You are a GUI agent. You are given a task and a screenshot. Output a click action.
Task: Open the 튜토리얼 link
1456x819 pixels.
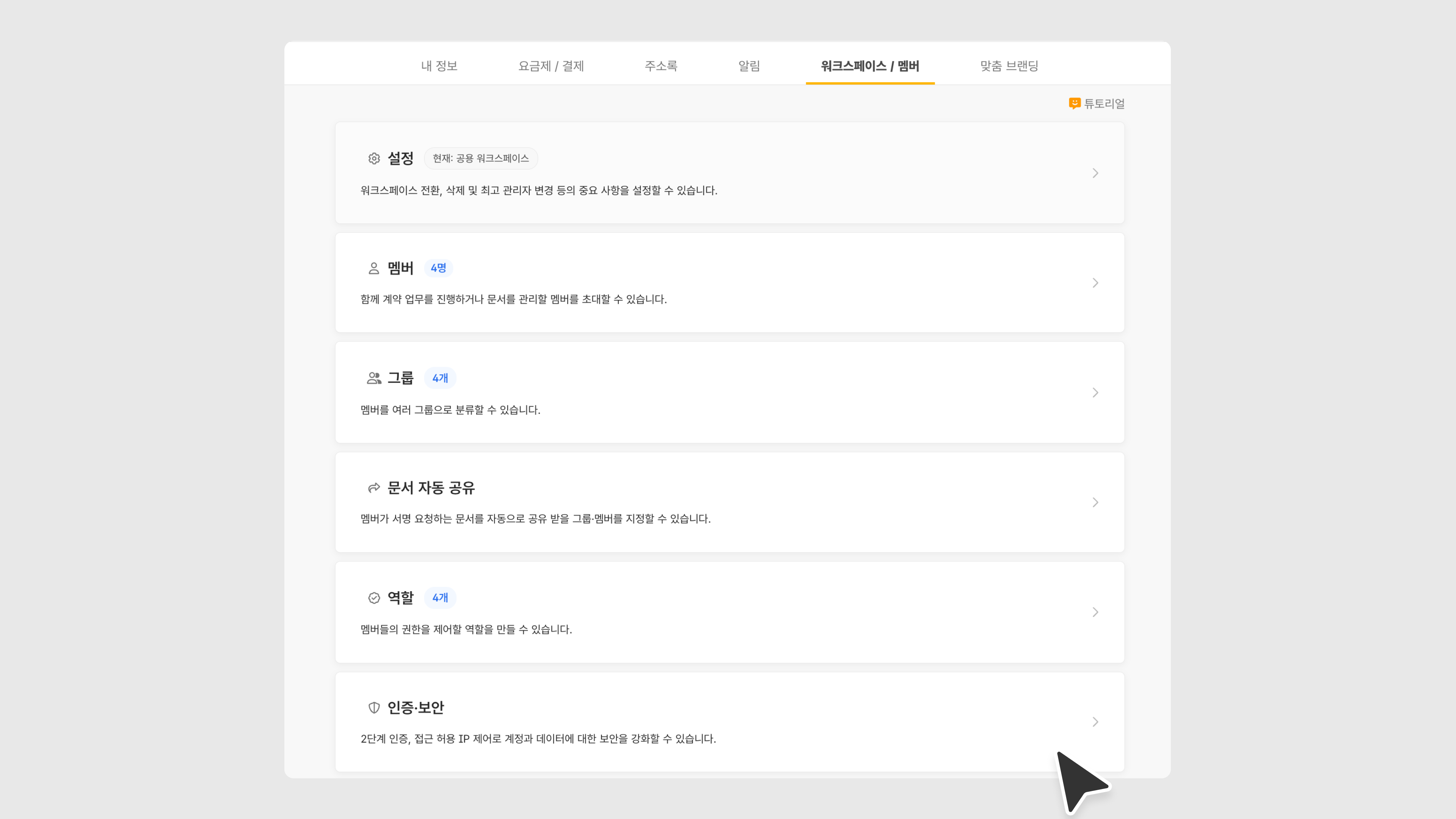coord(1097,104)
